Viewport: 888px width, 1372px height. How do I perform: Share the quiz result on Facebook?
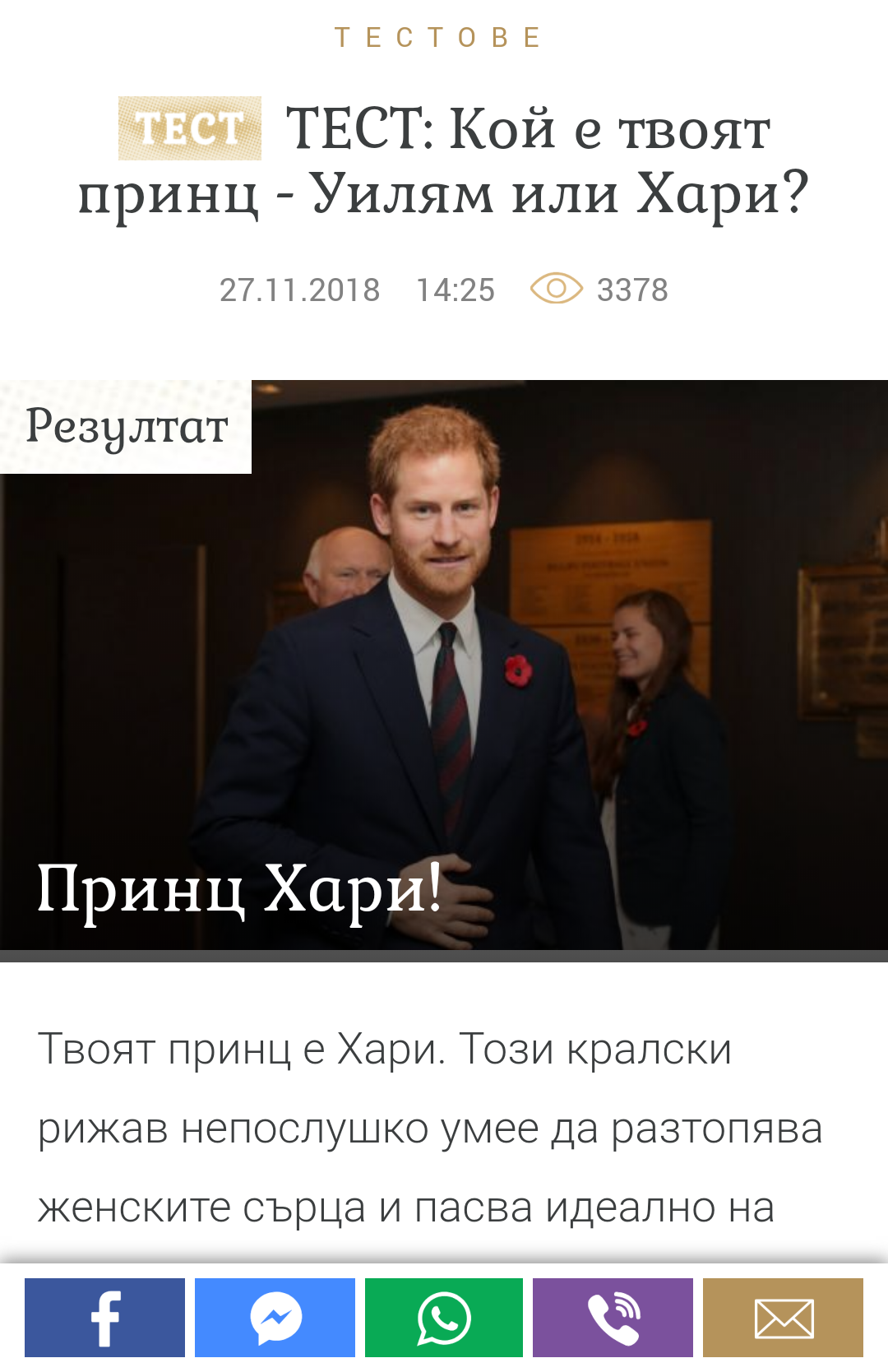pos(104,1318)
